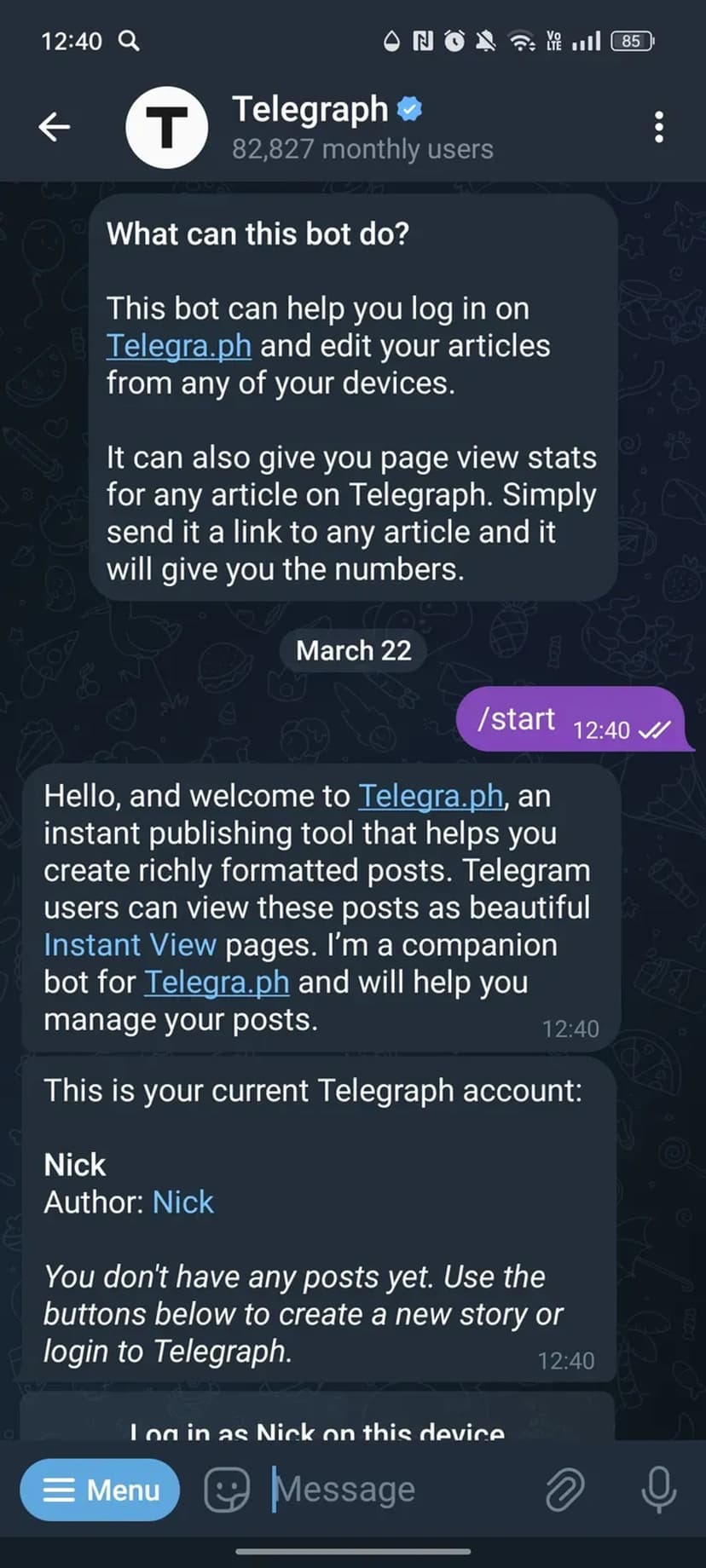Open the Telegra.ph link in the bot description
706x1568 pixels.
pos(178,346)
